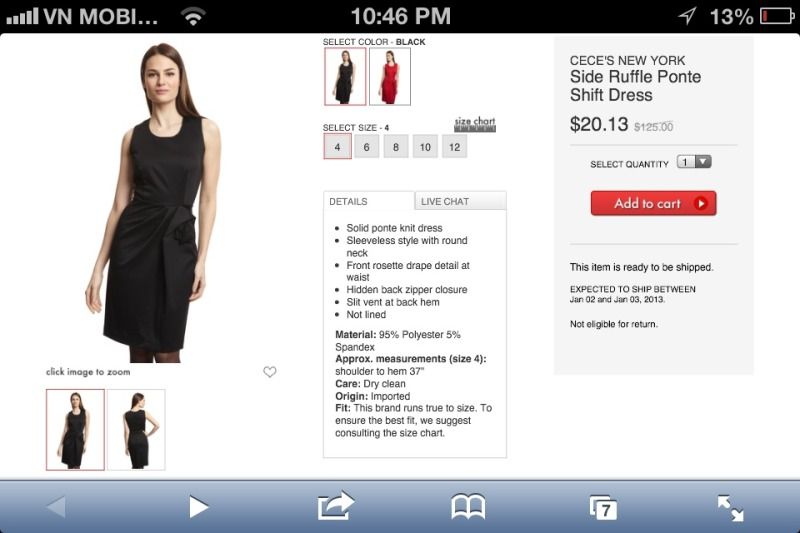
Task: Choose size 4
Action: click(337, 147)
